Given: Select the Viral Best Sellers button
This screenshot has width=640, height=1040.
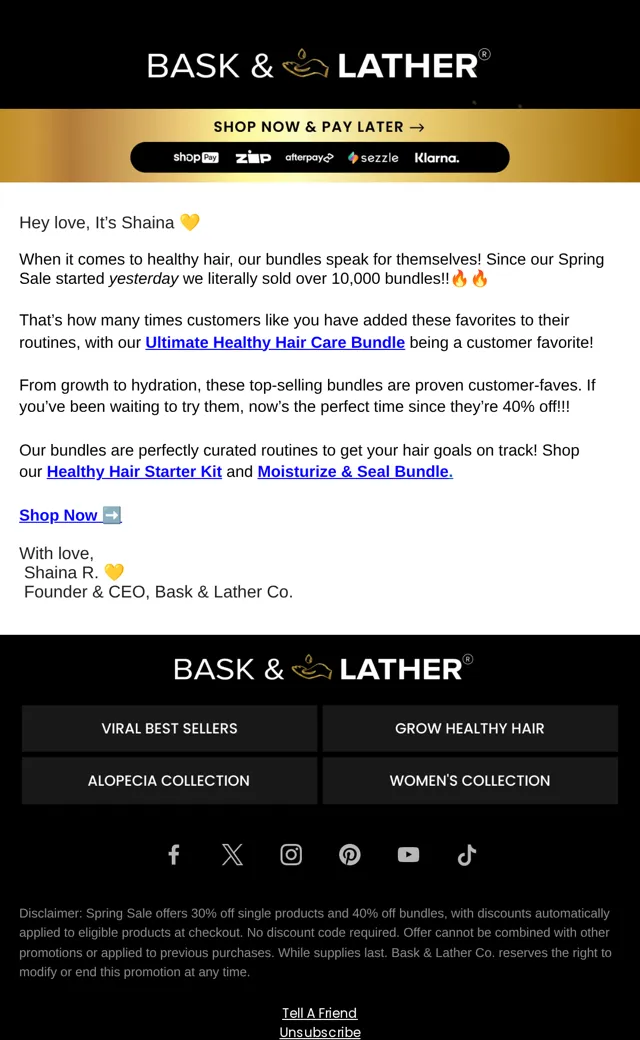Looking at the screenshot, I should [169, 728].
